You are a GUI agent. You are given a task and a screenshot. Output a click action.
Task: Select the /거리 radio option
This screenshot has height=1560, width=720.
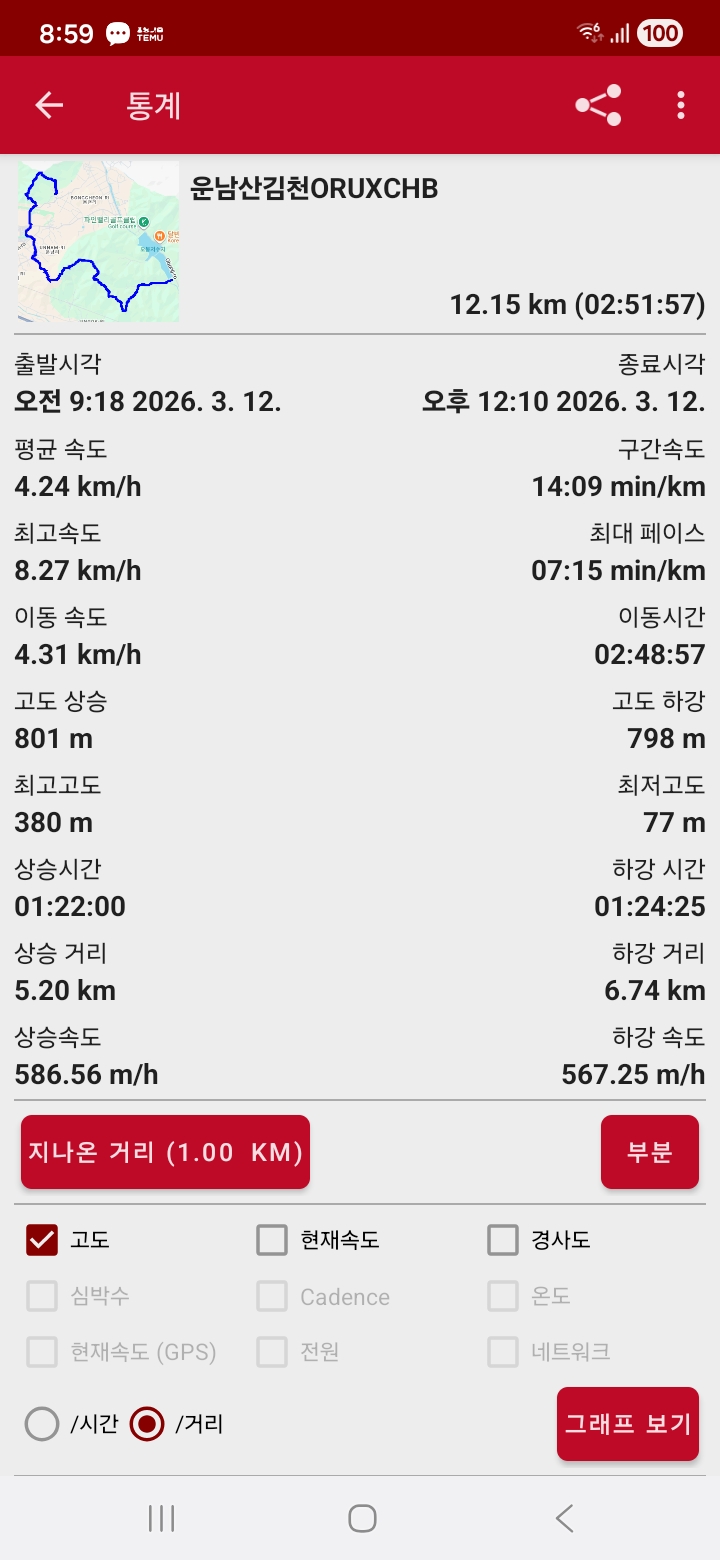click(147, 1424)
